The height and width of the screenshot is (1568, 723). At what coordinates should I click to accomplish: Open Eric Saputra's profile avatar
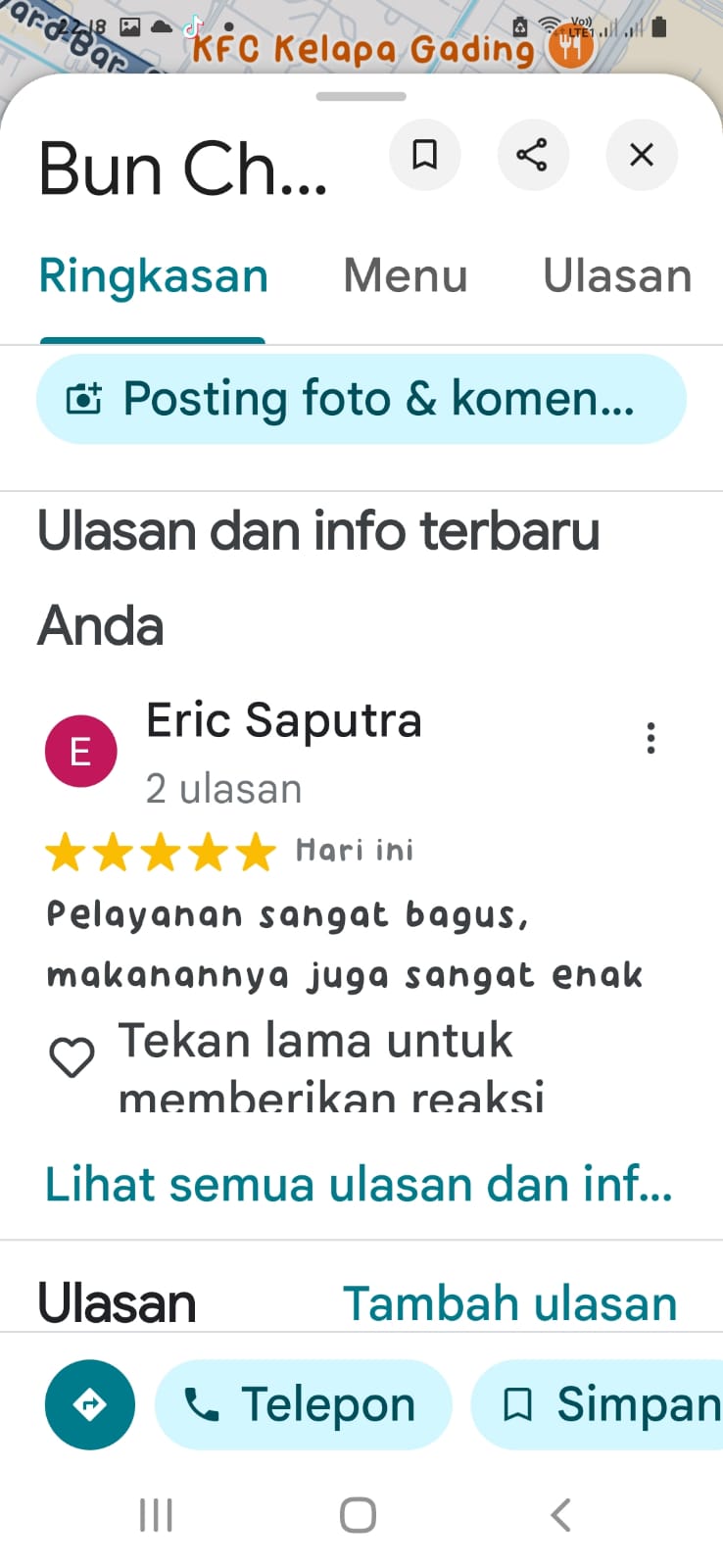81,752
